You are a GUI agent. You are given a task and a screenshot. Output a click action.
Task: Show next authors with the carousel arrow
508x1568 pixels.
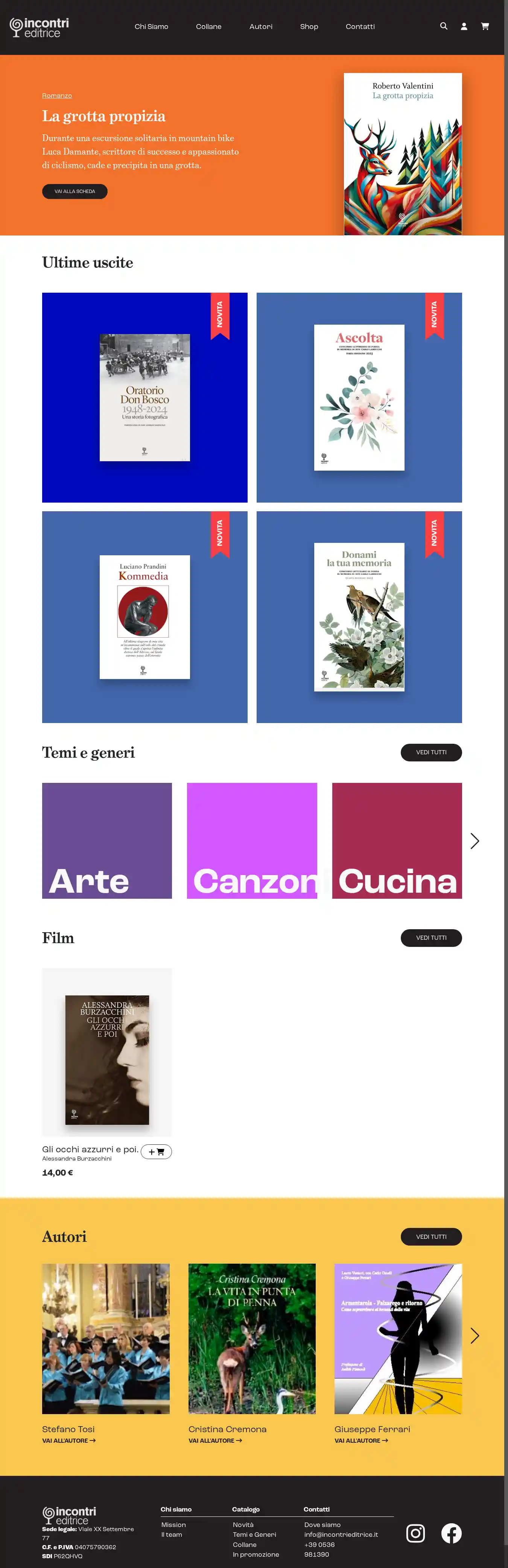[x=475, y=1336]
